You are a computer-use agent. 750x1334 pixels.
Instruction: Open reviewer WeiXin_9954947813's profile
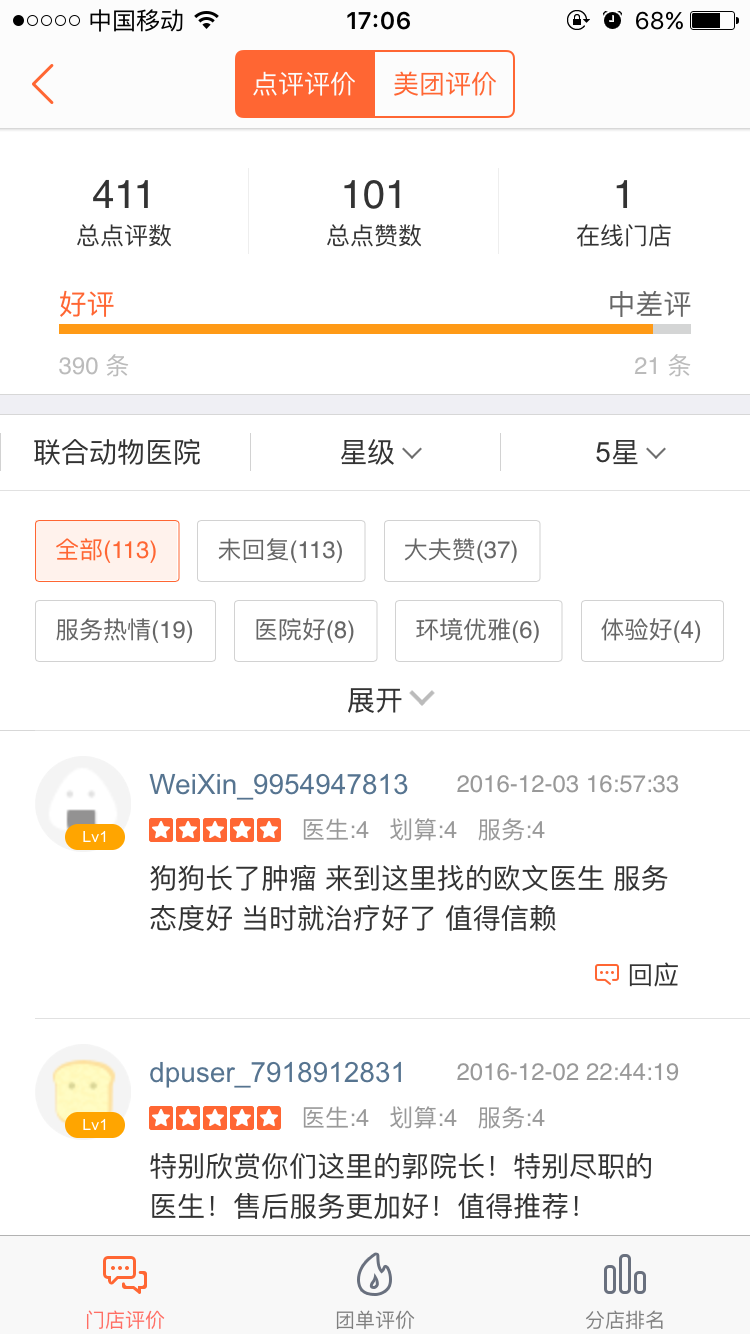pyautogui.click(x=279, y=785)
